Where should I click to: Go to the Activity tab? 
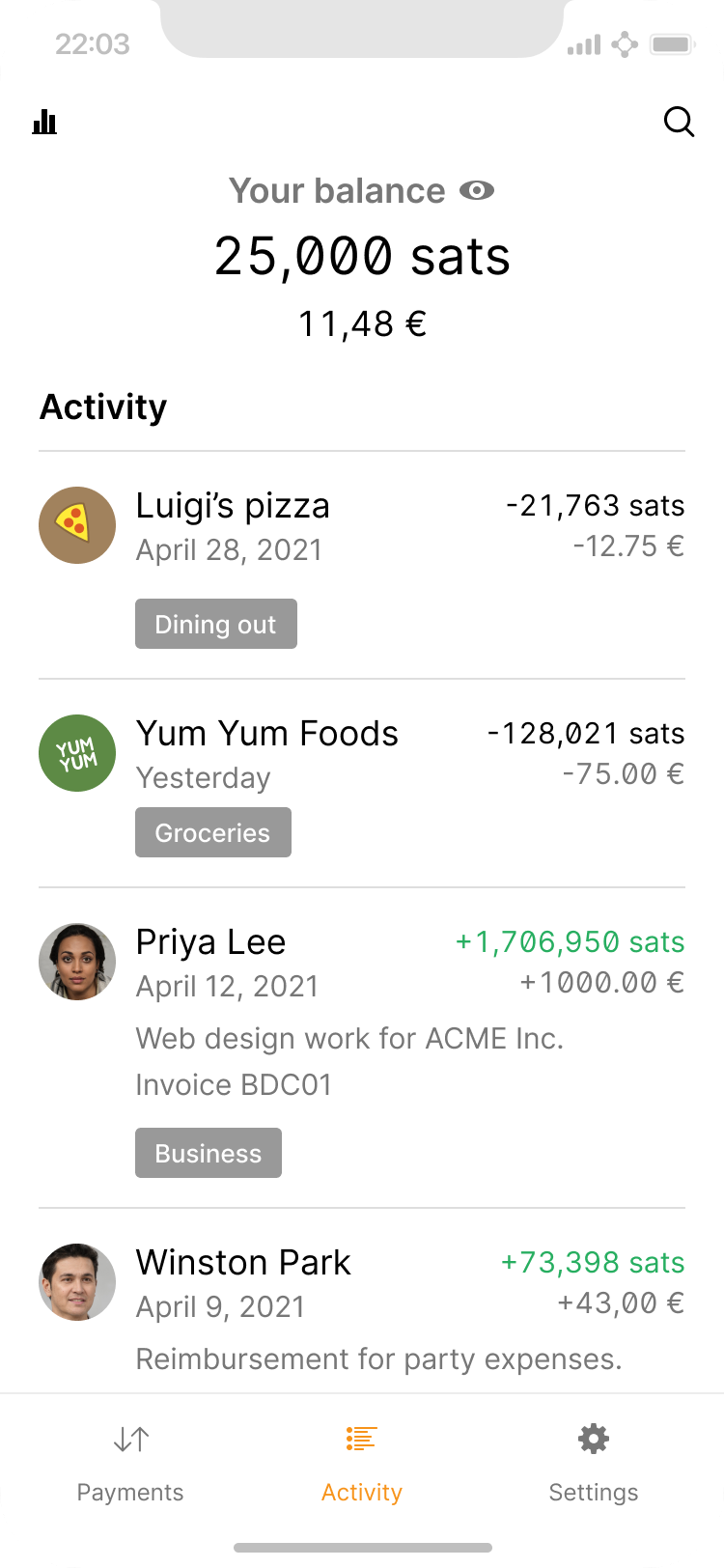362,1464
